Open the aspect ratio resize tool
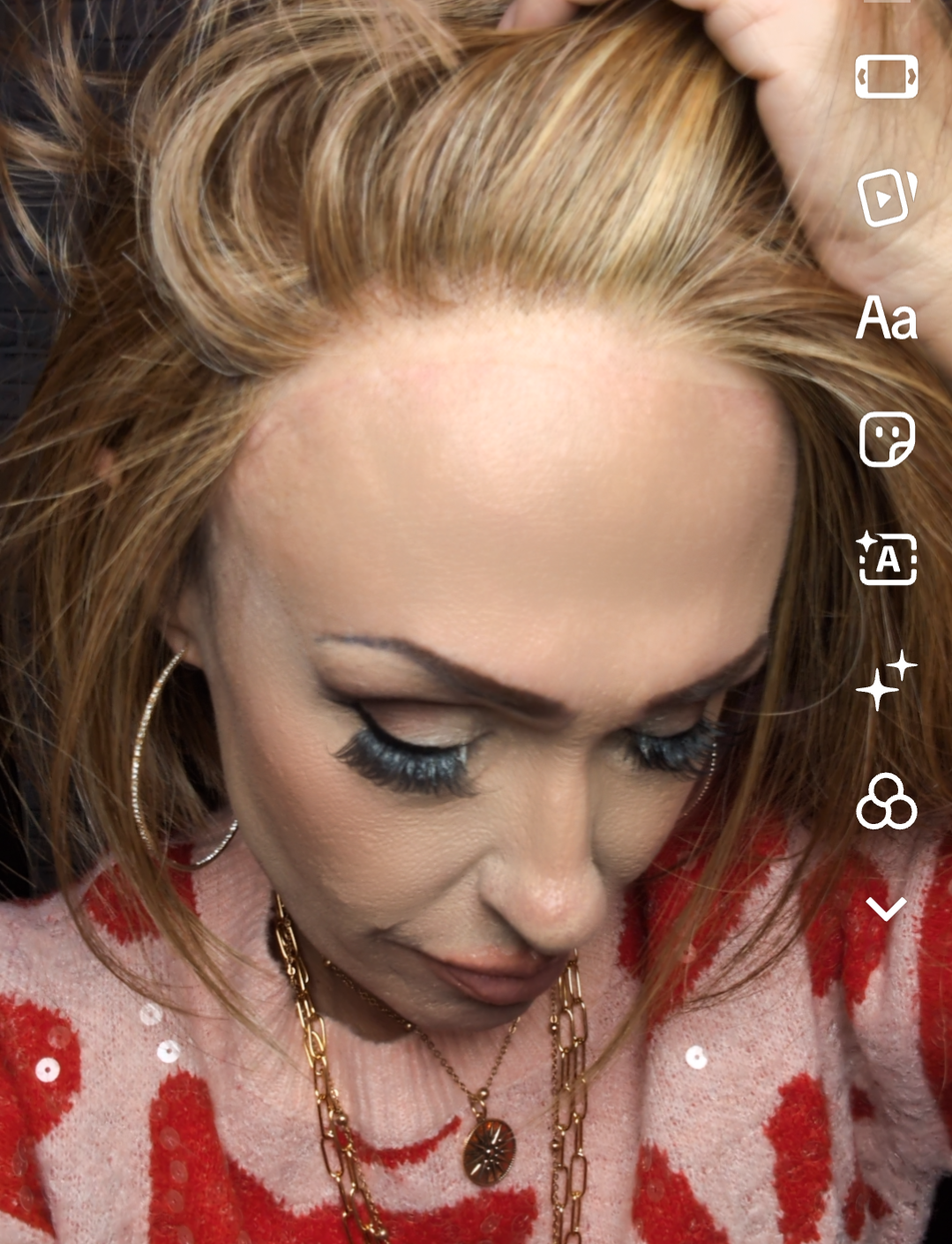This screenshot has width=952, height=1244. pos(887,77)
